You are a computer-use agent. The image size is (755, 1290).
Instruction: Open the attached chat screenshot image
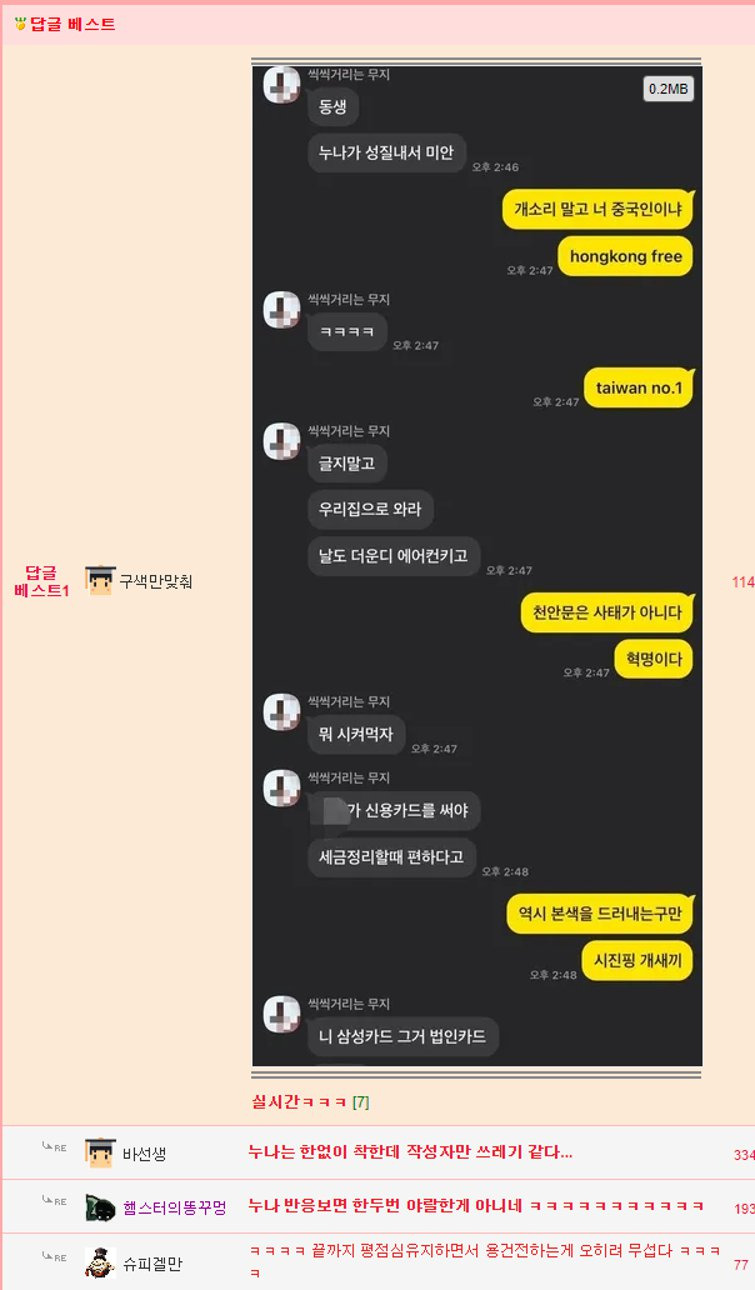pyautogui.click(x=476, y=566)
